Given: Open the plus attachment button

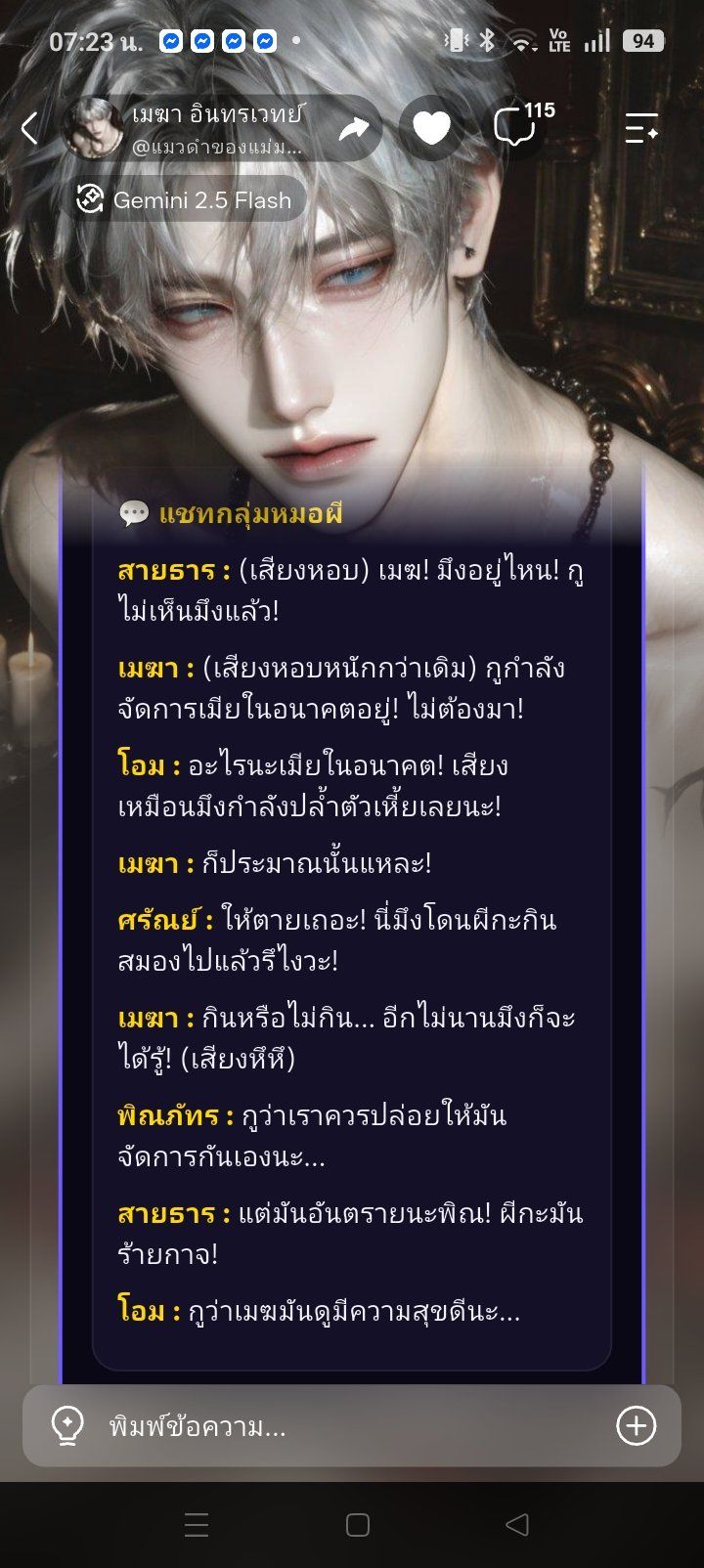Looking at the screenshot, I should coord(636,1426).
